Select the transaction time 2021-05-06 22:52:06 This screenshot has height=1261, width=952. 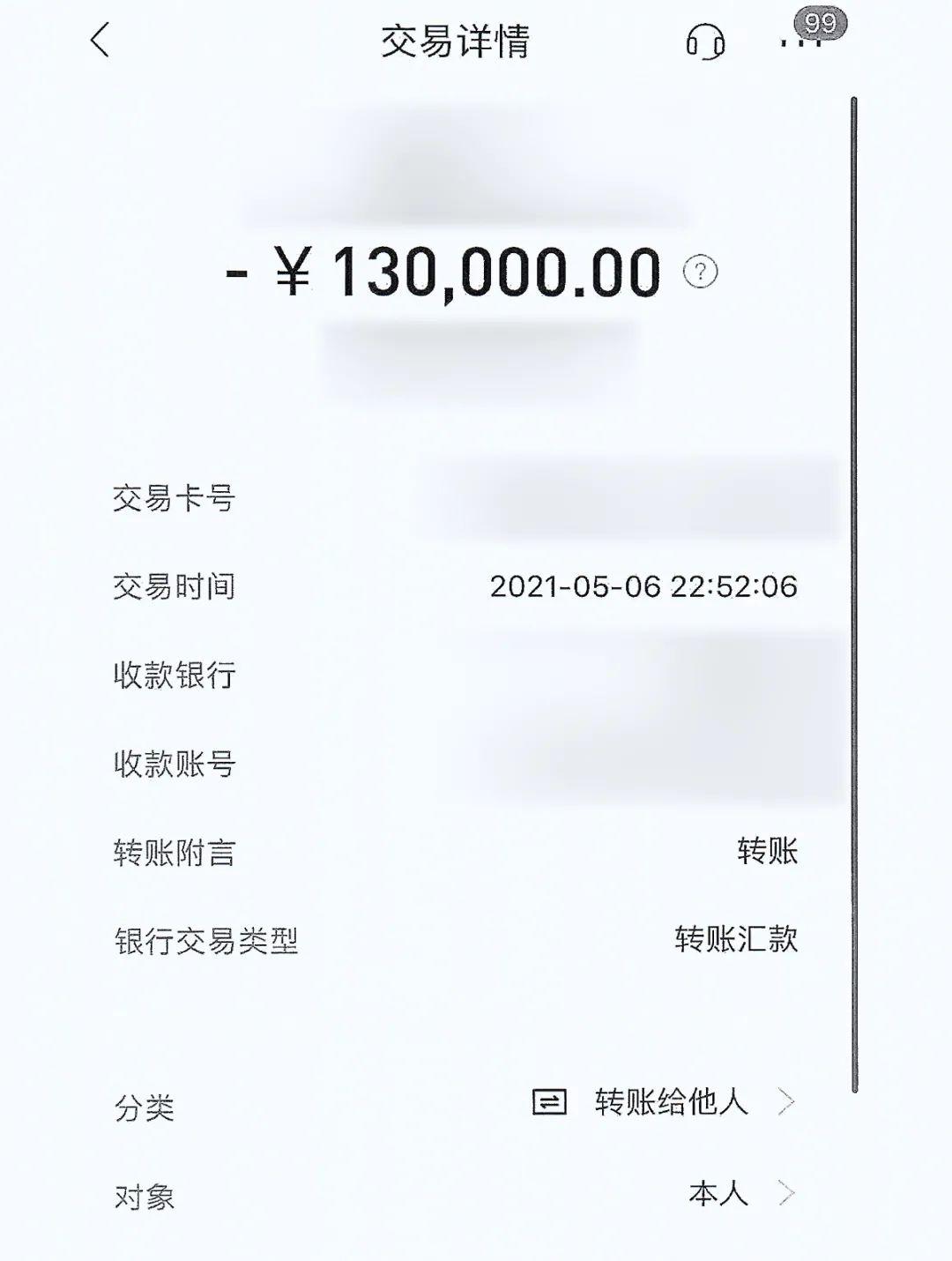pos(644,587)
